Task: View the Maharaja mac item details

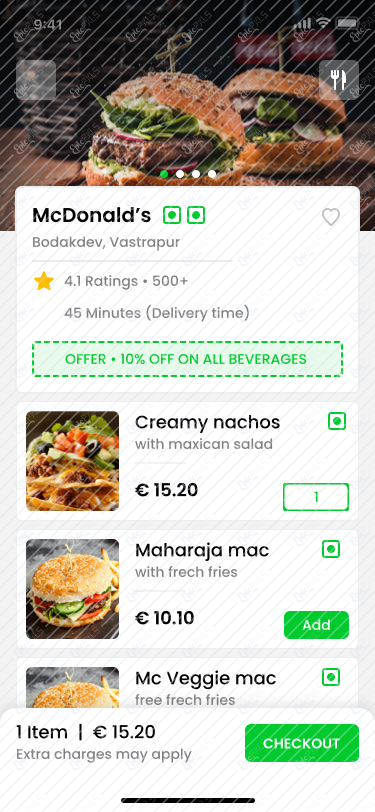Action: tap(188, 589)
